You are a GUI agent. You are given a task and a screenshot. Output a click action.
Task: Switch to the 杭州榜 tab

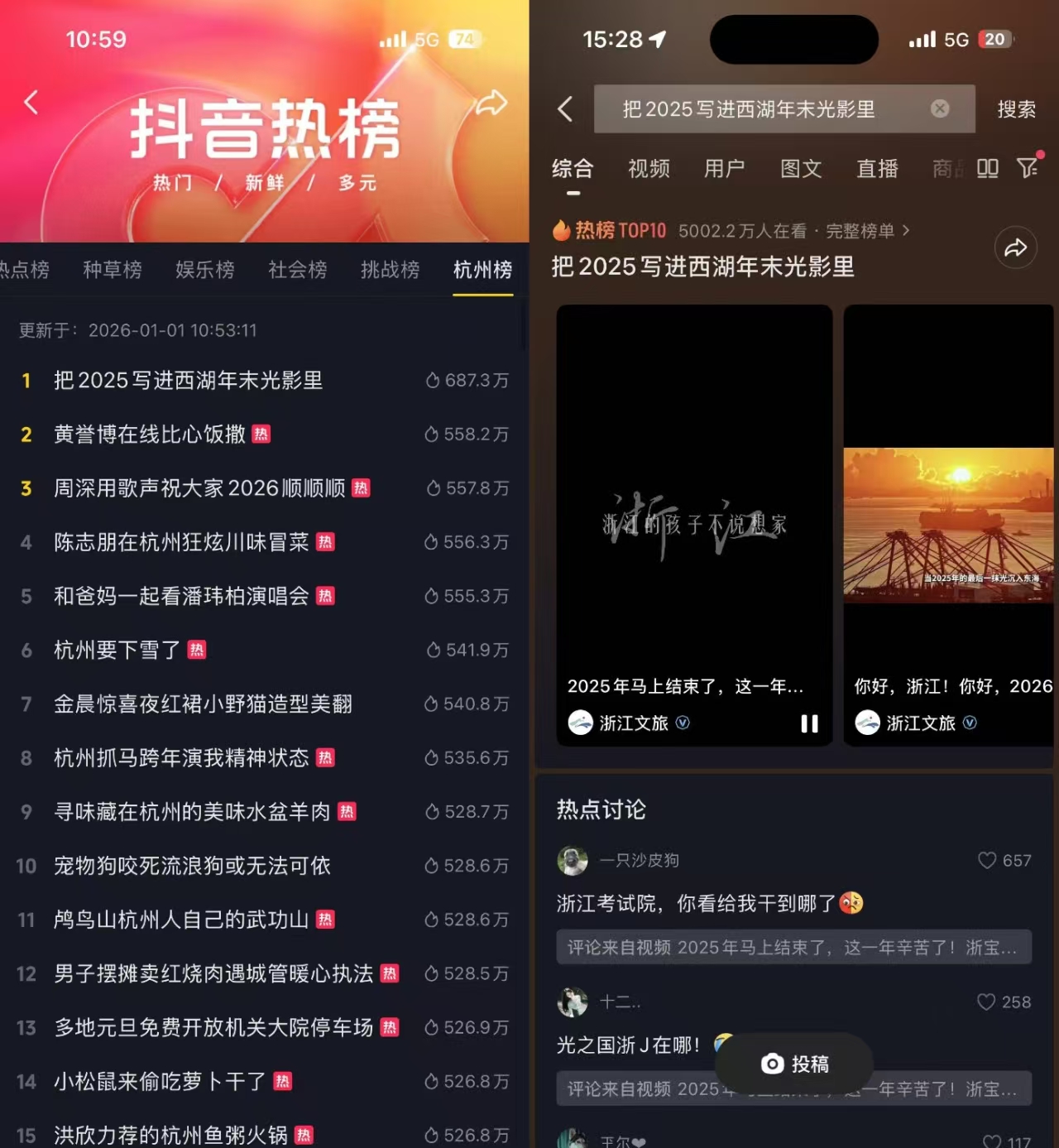(x=482, y=269)
